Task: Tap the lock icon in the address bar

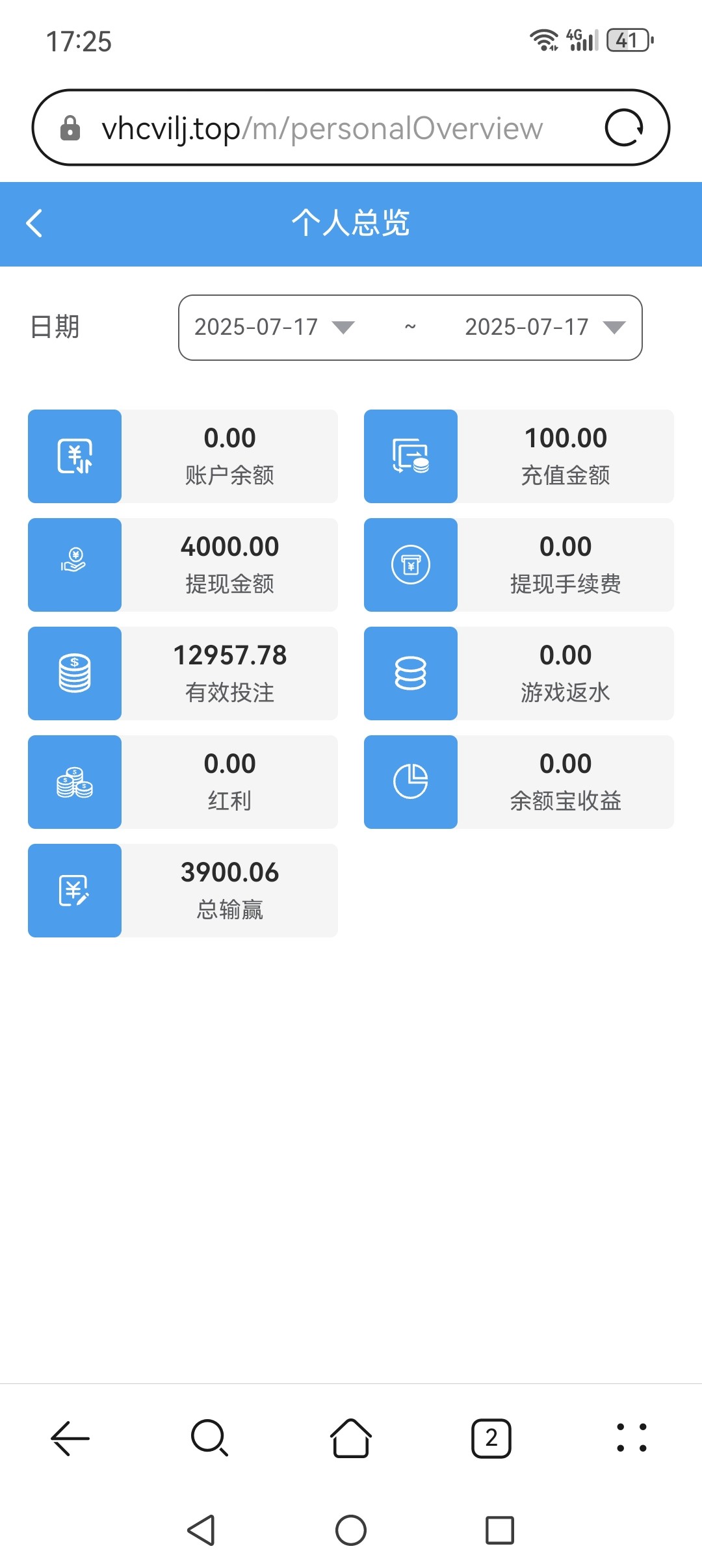Action: (x=70, y=127)
